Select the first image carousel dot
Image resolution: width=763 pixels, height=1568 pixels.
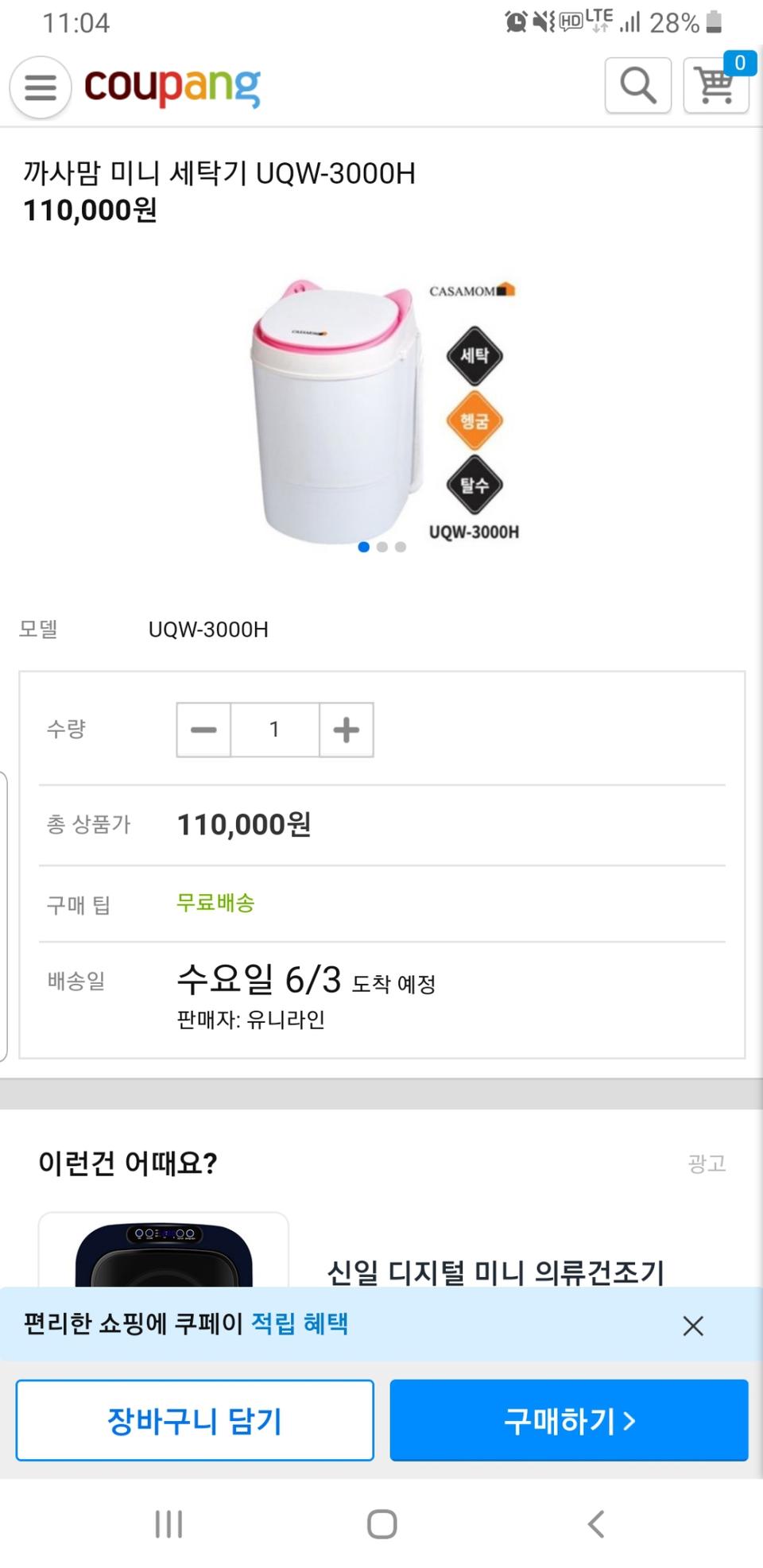coord(363,547)
